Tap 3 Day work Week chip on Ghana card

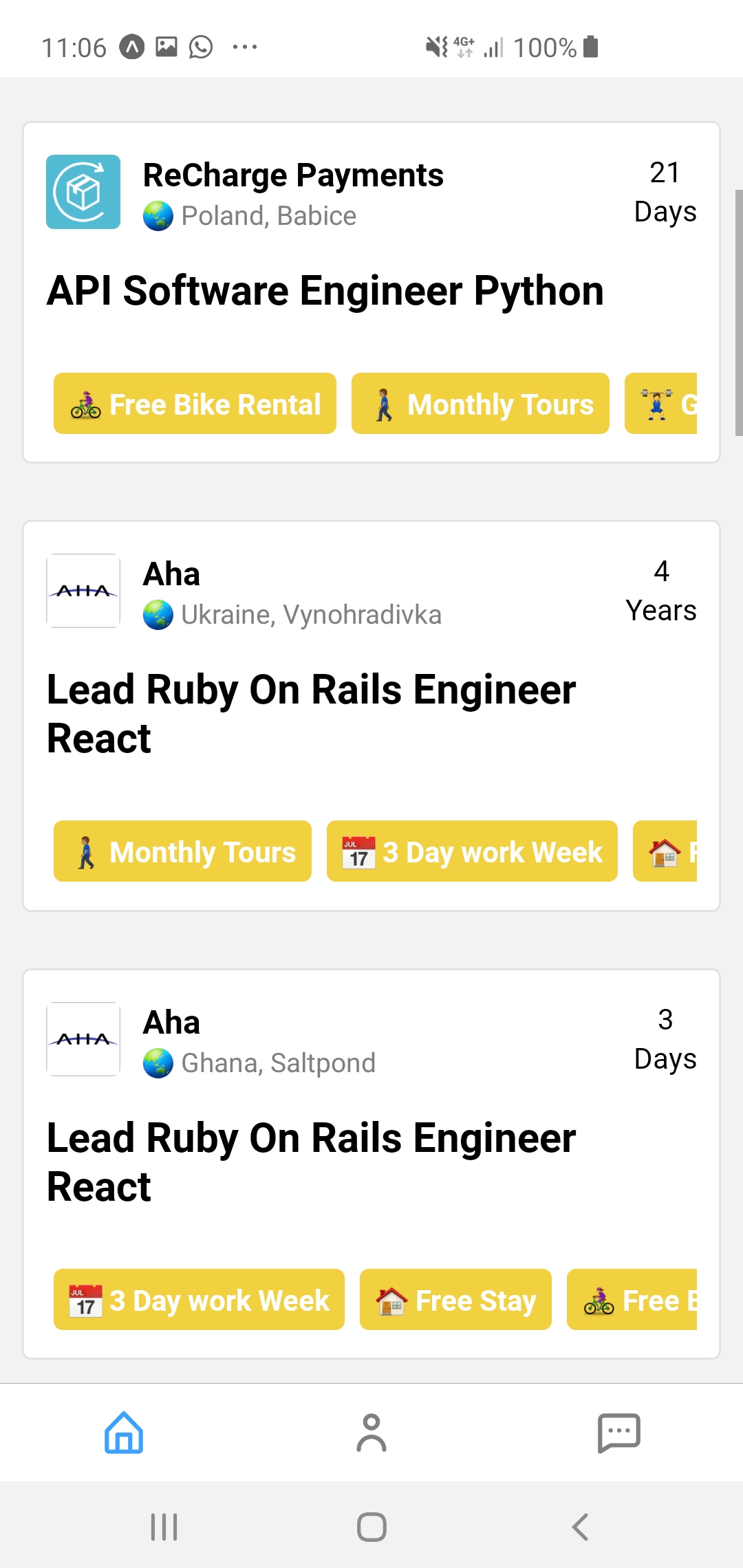pyautogui.click(x=199, y=1300)
